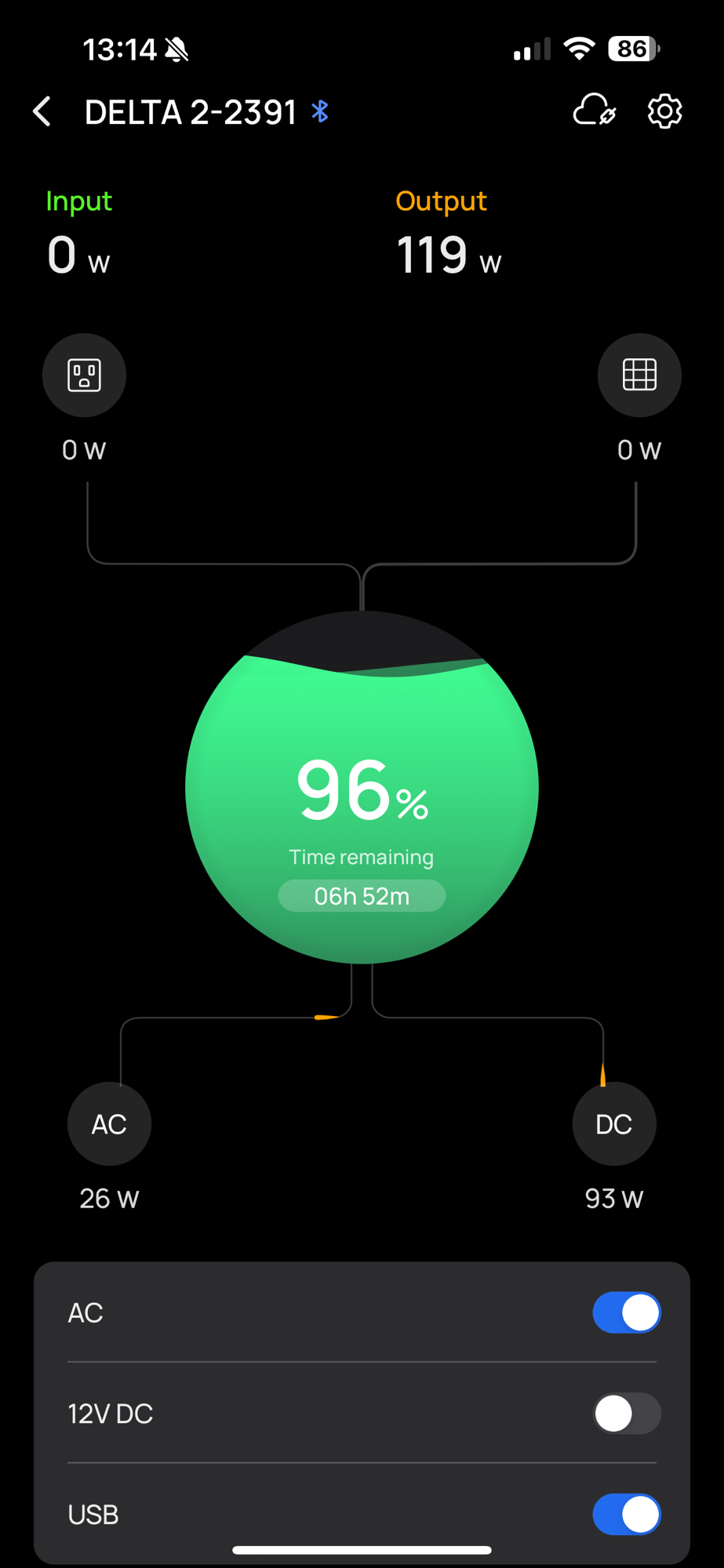Enable the 12V DC output

pos(626,1414)
